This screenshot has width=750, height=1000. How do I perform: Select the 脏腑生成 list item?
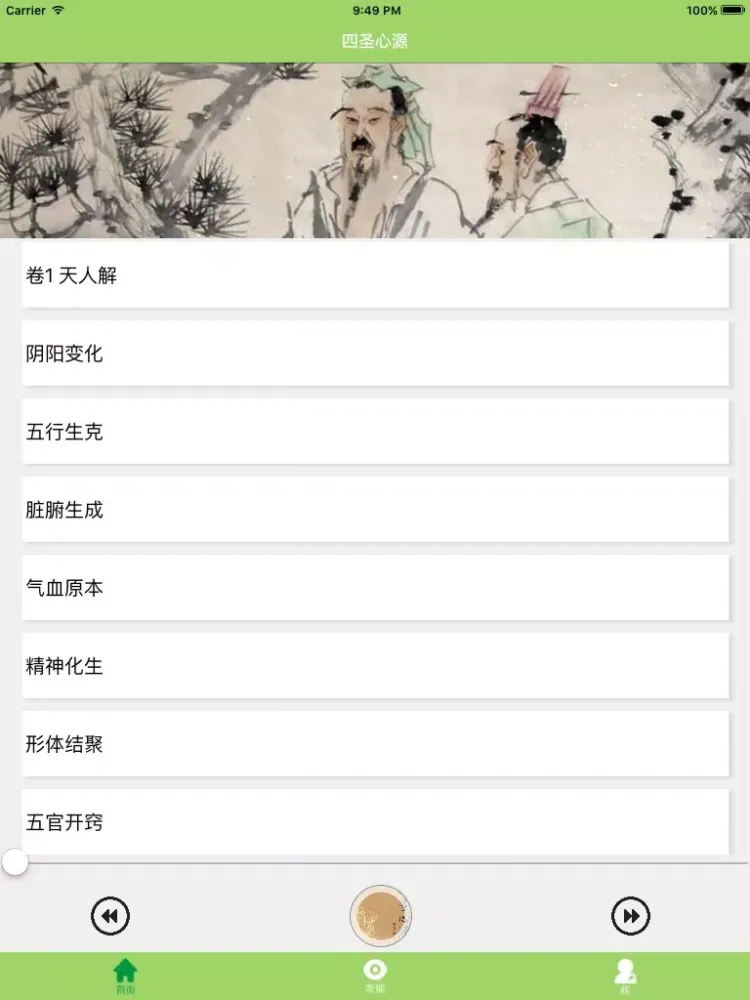click(x=375, y=510)
